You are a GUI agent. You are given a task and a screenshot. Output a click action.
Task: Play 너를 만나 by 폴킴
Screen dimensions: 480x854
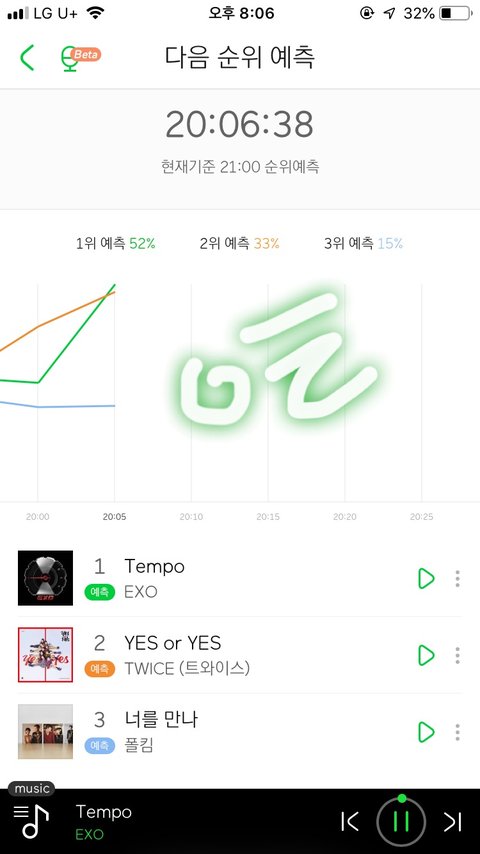pos(426,731)
